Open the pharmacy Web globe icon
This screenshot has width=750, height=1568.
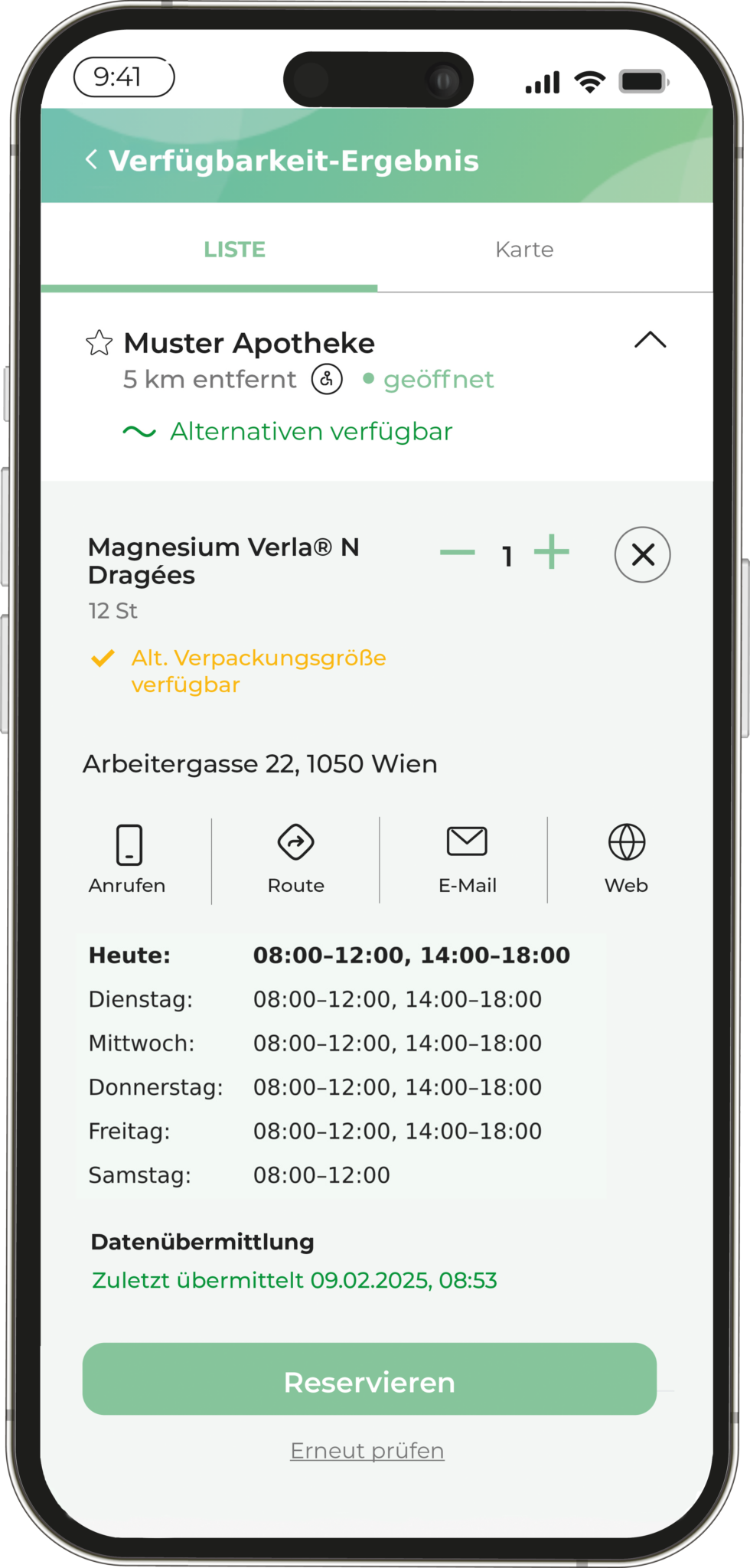[626, 842]
